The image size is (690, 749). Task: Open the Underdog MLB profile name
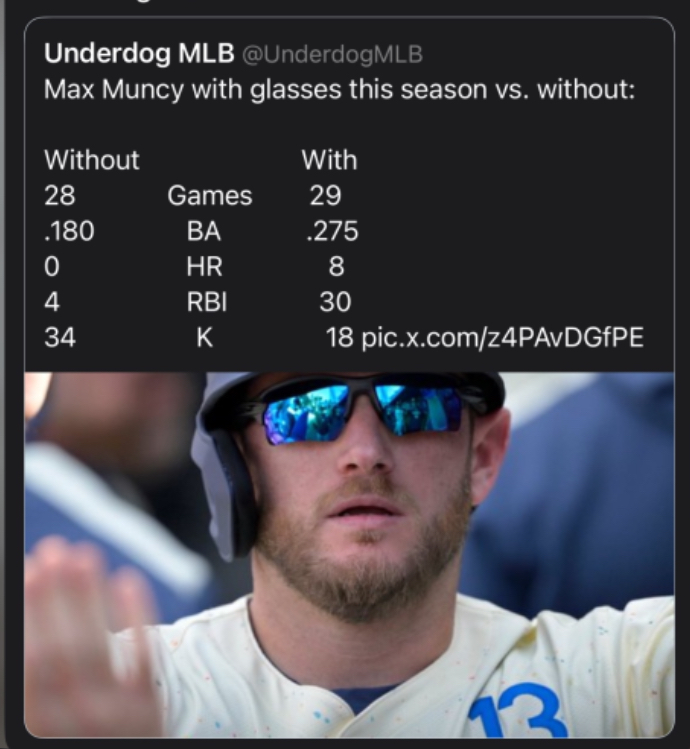[x=138, y=53]
